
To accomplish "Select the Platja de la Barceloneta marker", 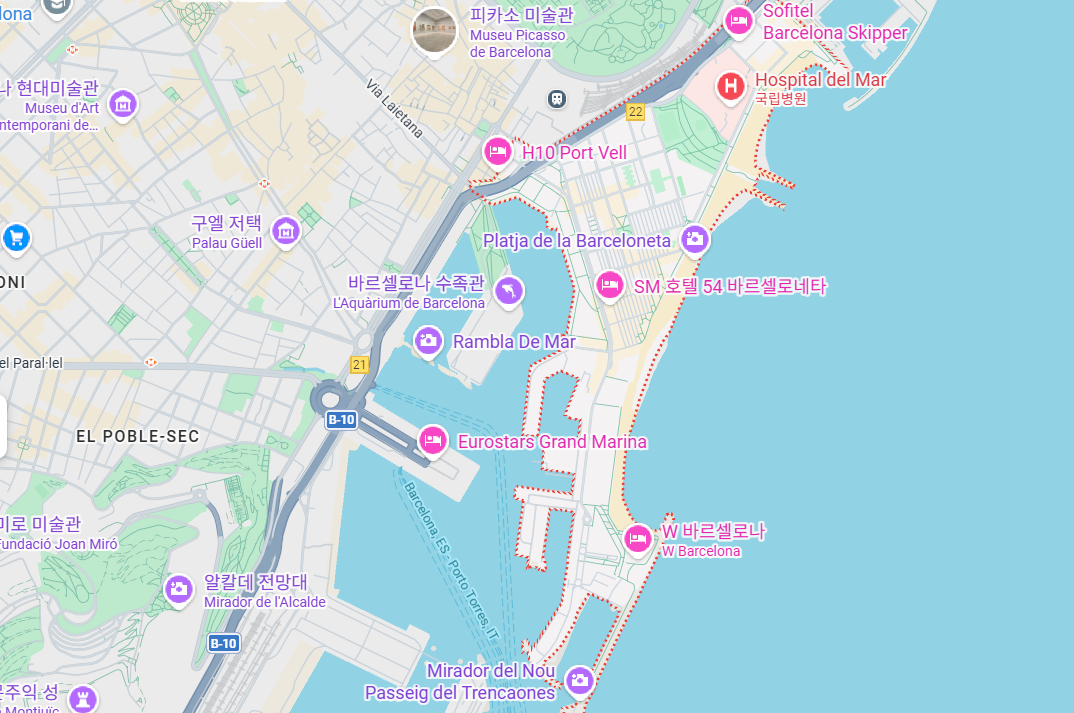I will point(694,239).
